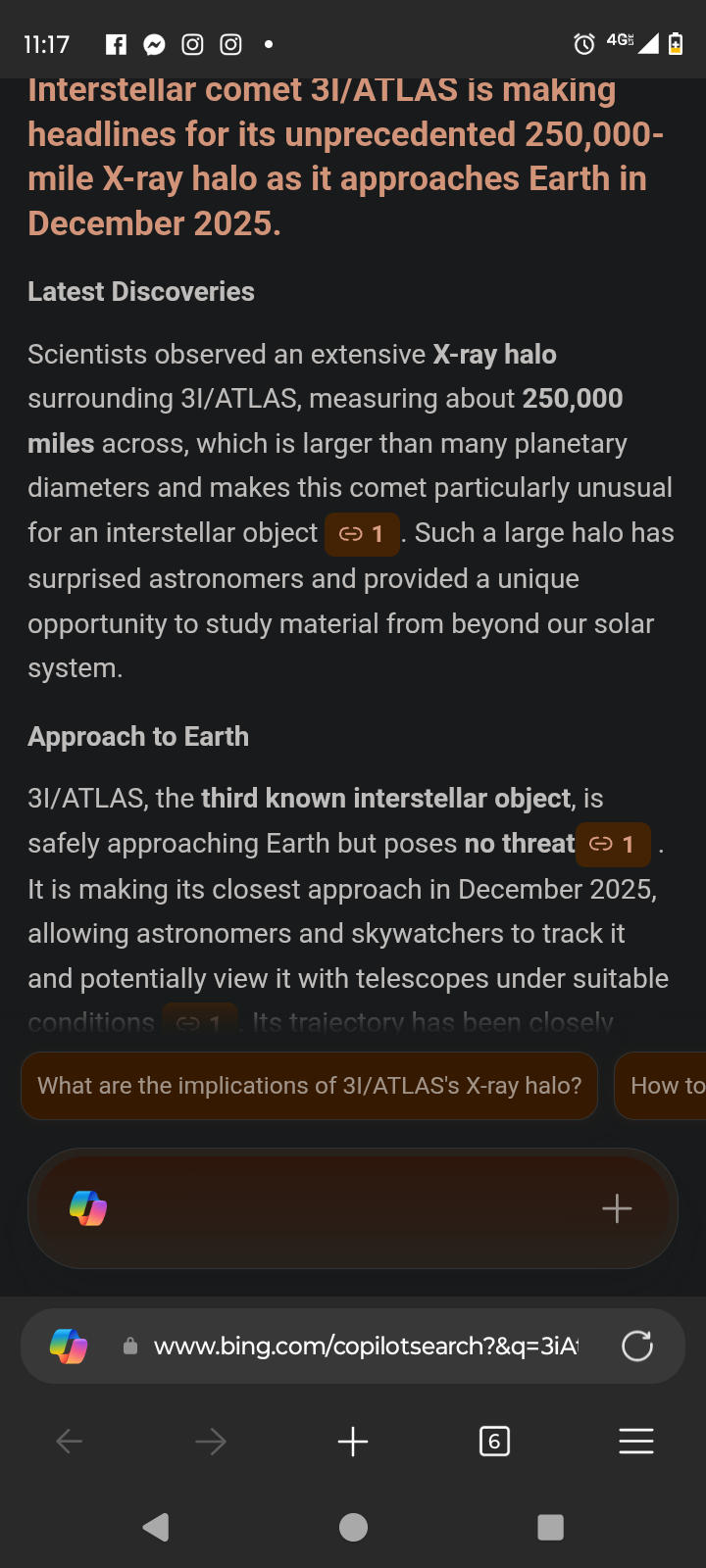Tap the system home button
The width and height of the screenshot is (706, 1568).
point(353,1527)
